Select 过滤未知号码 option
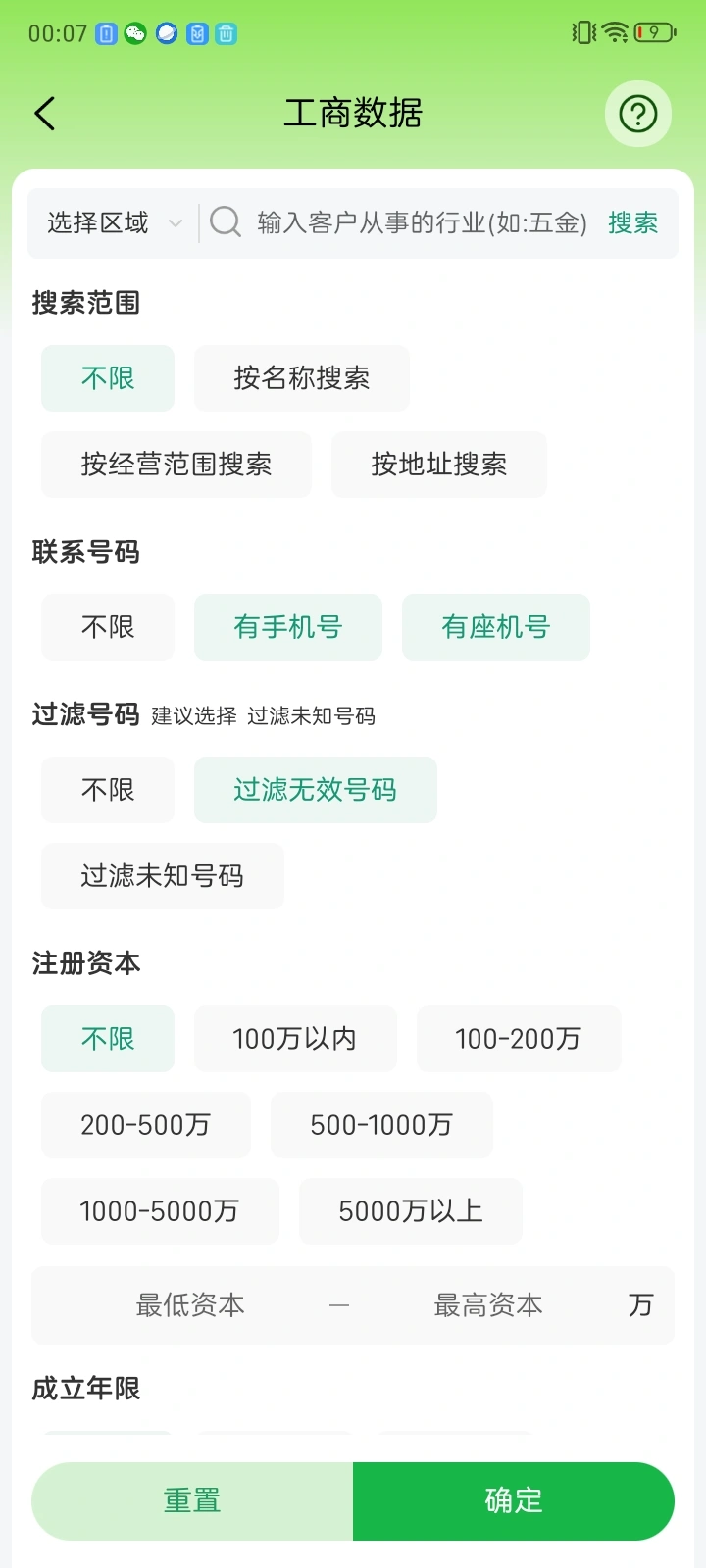 coord(162,876)
